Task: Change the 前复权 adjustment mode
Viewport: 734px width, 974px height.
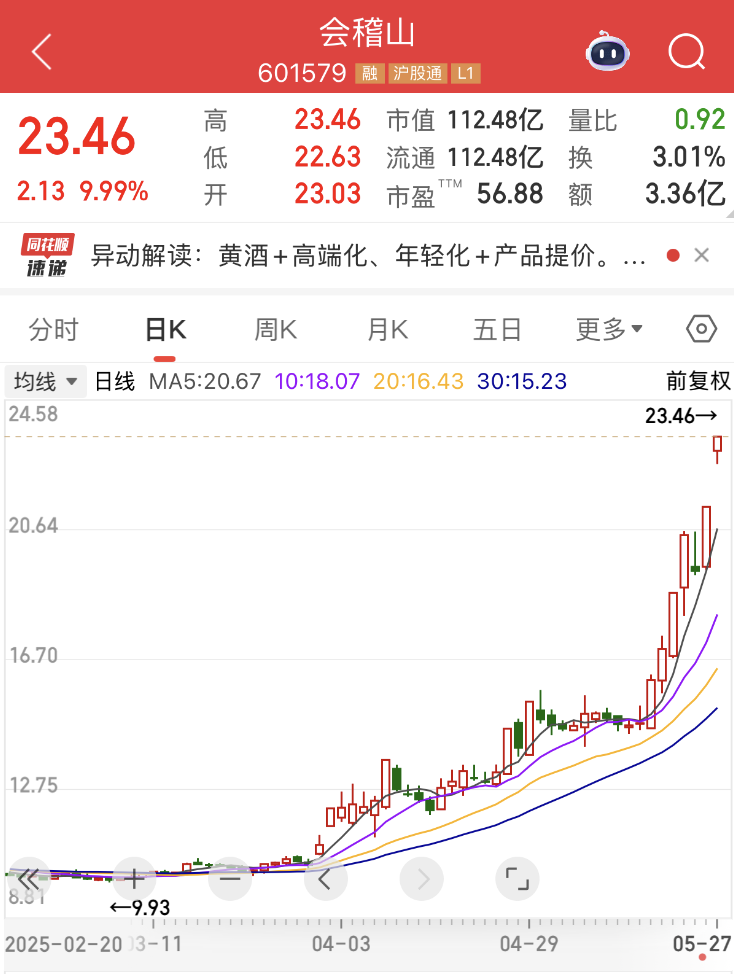Action: click(699, 381)
